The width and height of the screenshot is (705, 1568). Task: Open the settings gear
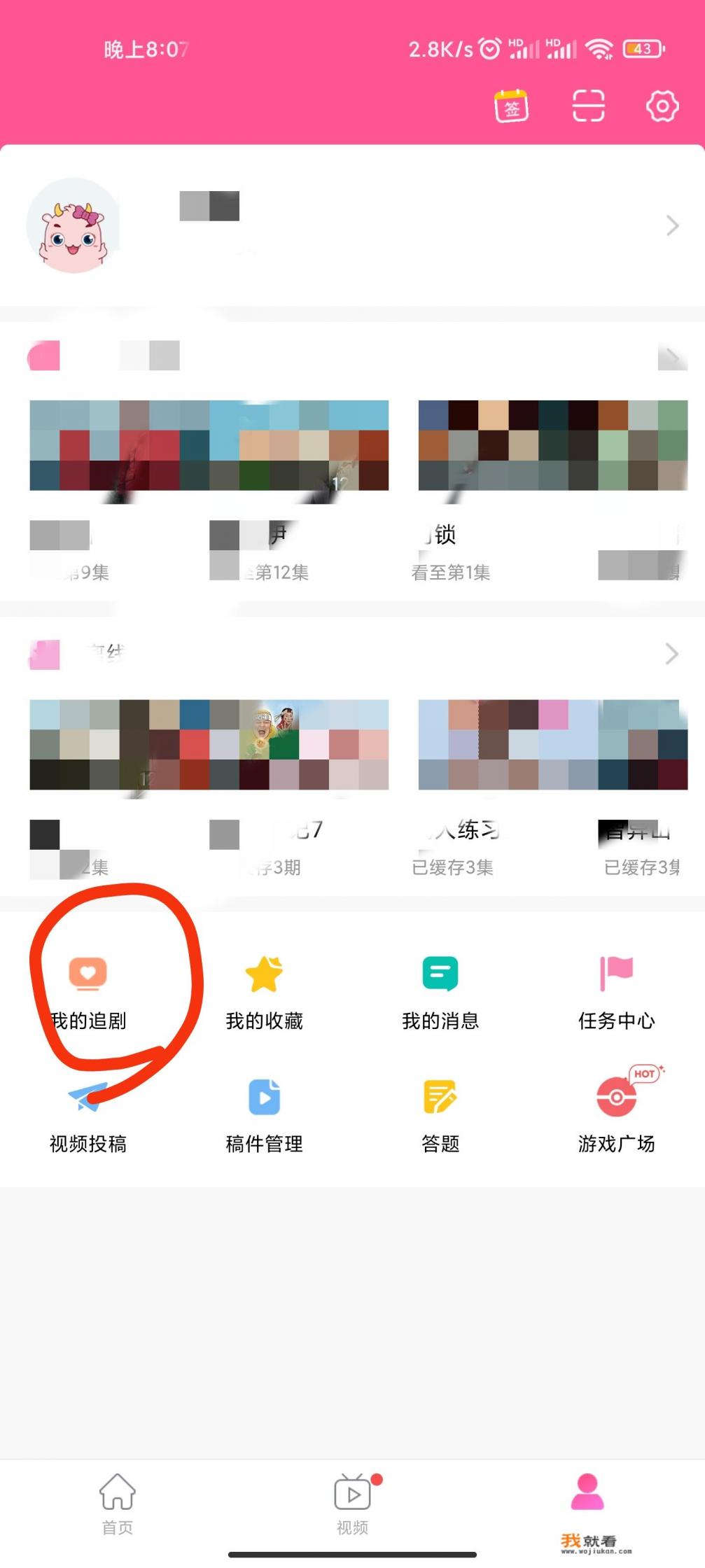(x=662, y=106)
